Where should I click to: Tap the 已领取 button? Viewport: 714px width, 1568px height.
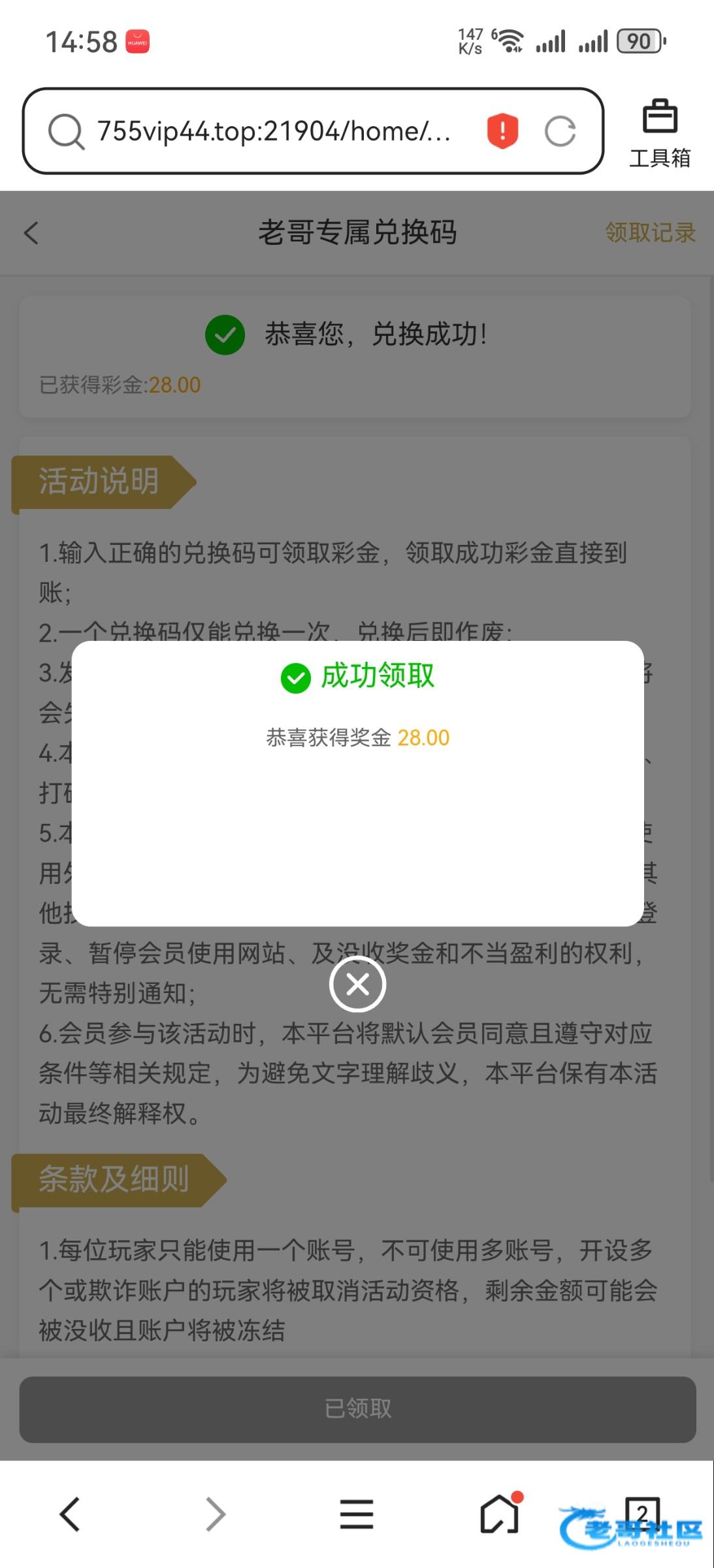click(x=357, y=1409)
